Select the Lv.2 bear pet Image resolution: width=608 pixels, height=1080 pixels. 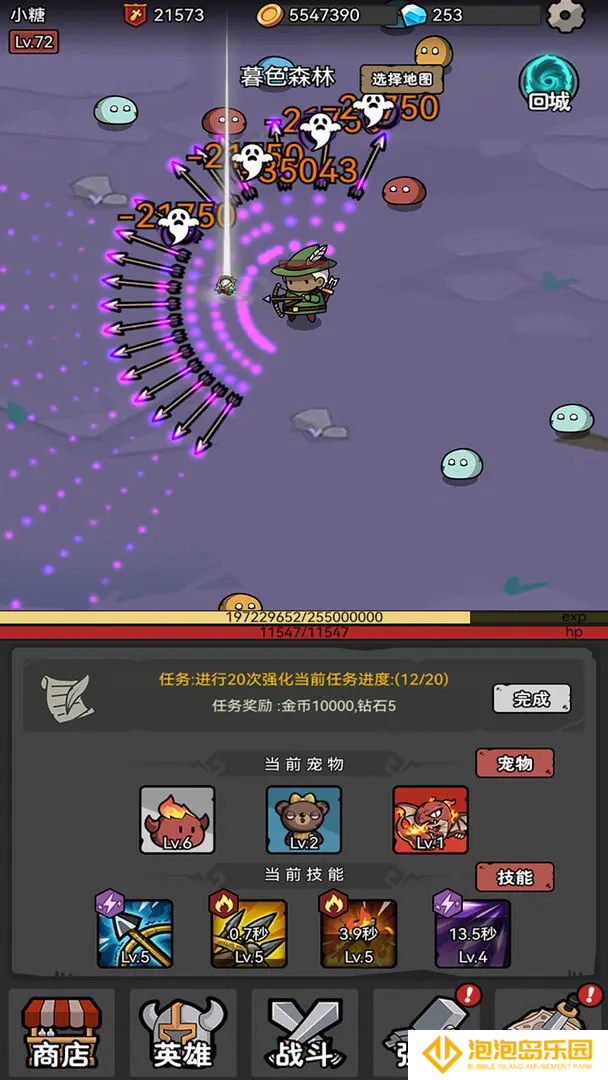point(304,820)
